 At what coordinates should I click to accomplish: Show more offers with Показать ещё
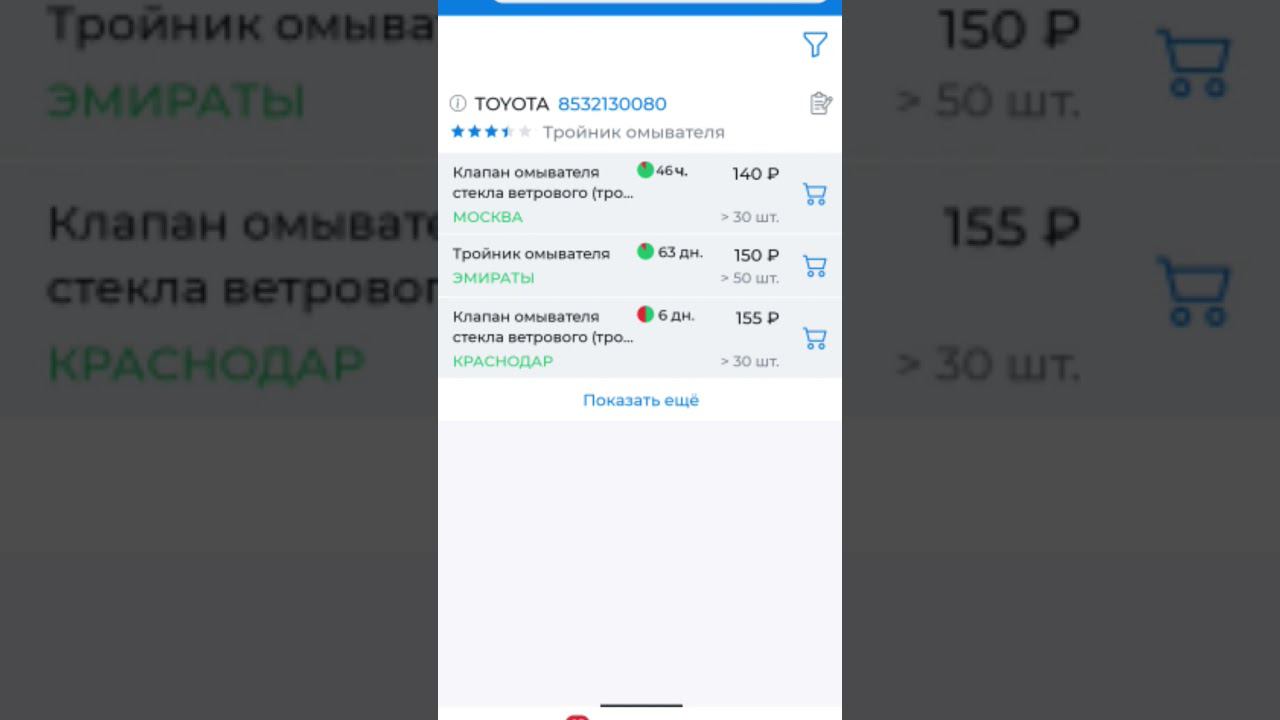[640, 400]
